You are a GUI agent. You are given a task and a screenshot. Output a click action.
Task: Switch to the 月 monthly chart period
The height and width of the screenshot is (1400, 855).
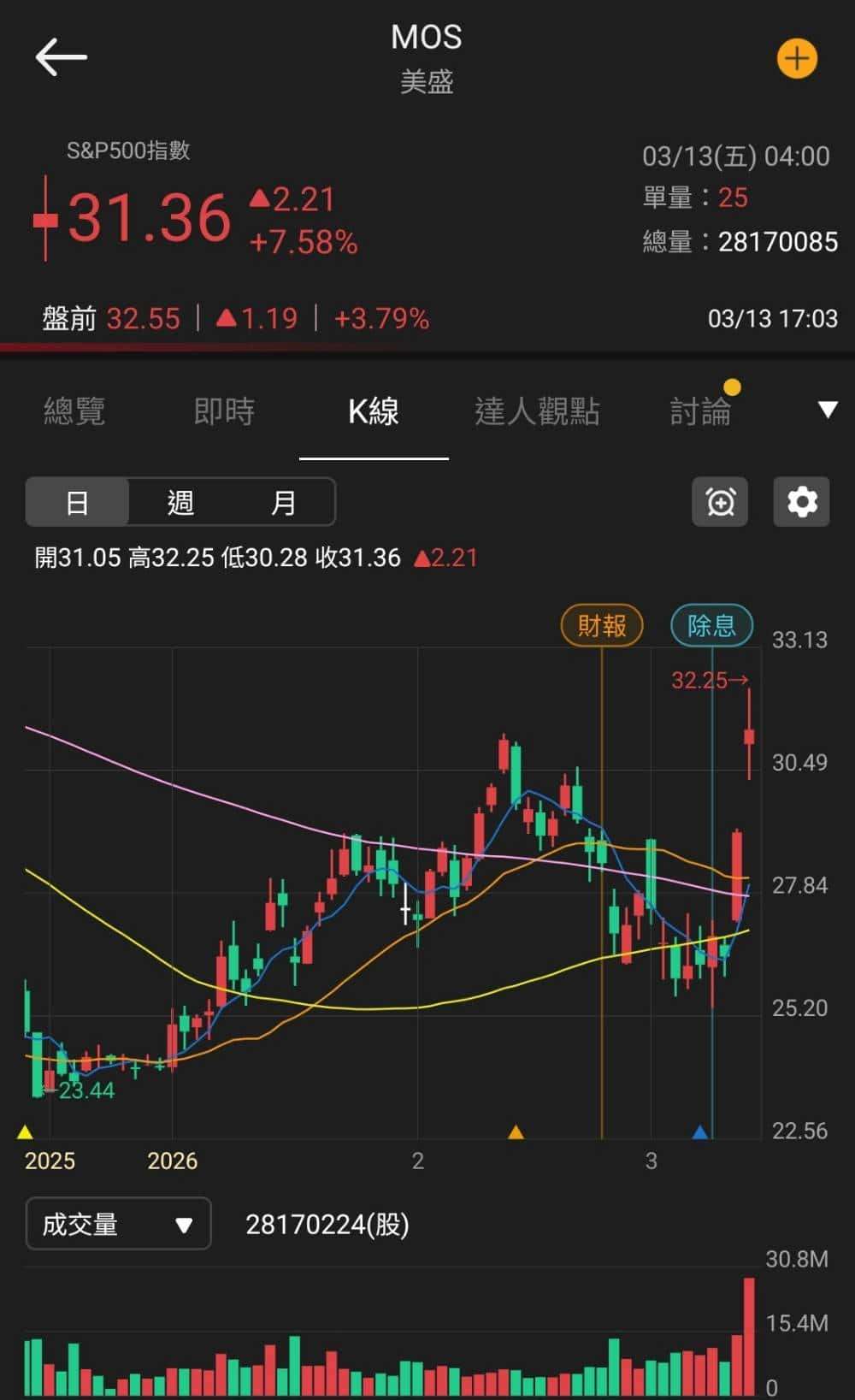click(x=282, y=502)
